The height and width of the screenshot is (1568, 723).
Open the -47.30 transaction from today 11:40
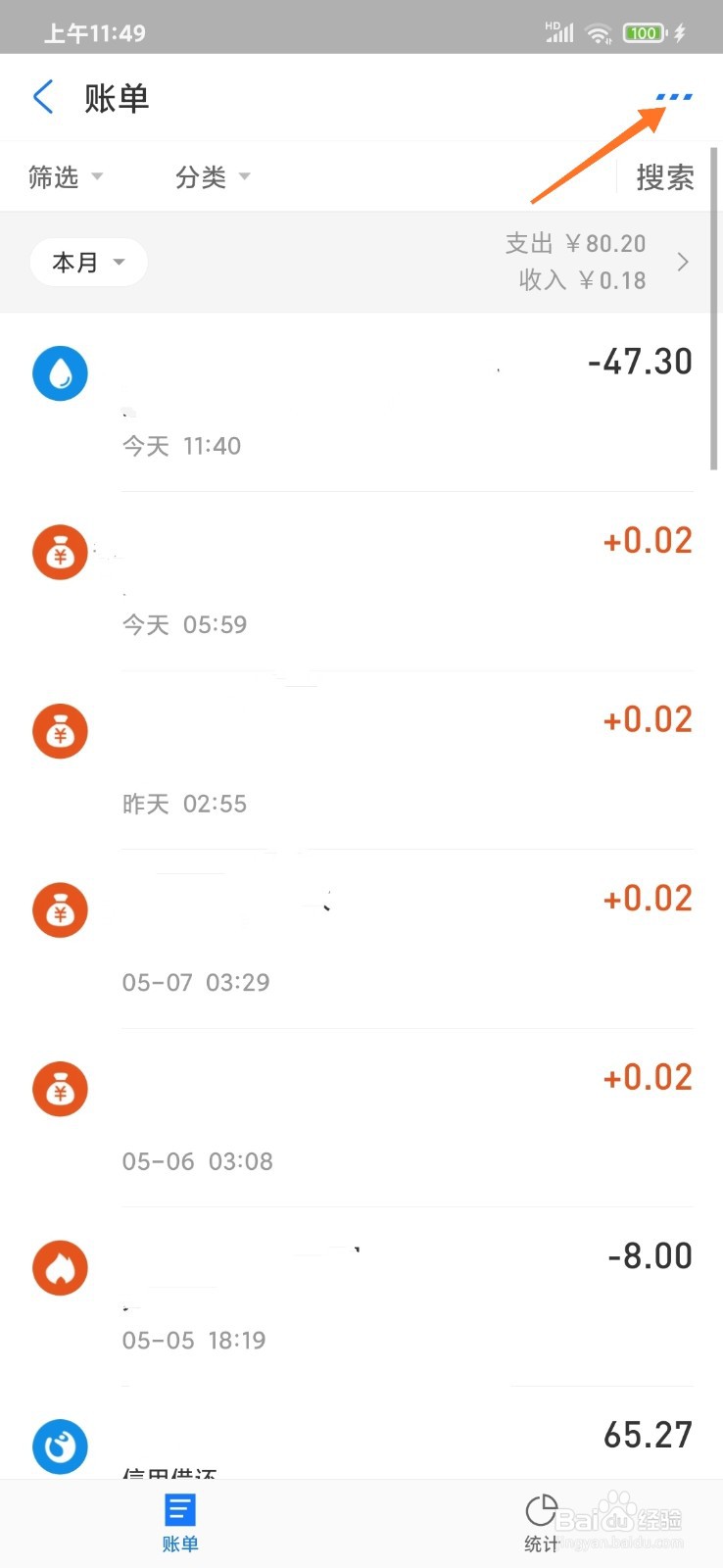[x=361, y=403]
